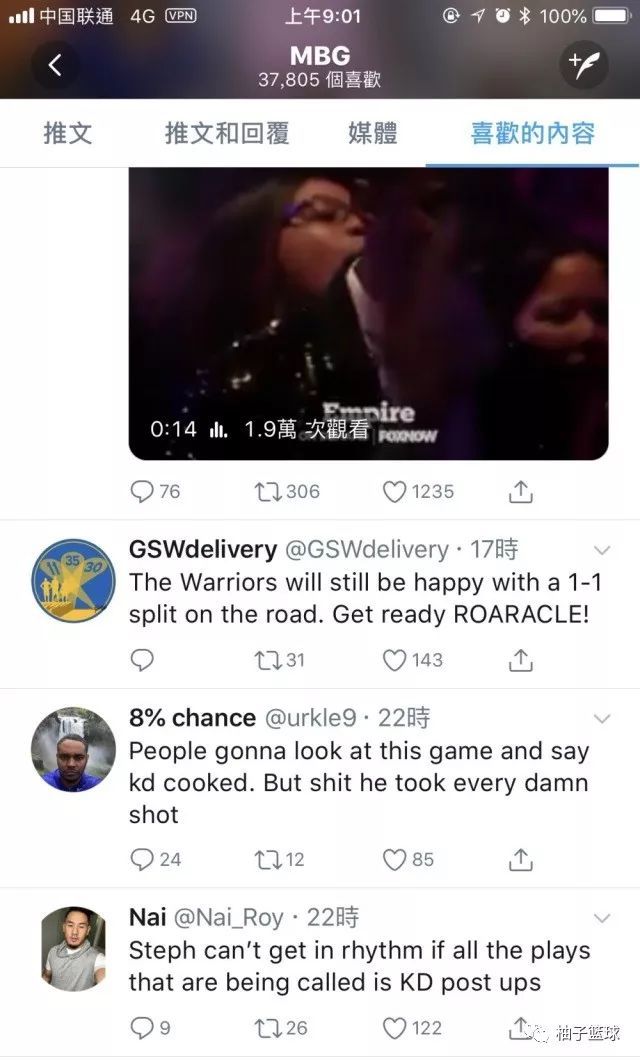Like Nai_Roy's tweet about KD post ups

coord(396,1027)
